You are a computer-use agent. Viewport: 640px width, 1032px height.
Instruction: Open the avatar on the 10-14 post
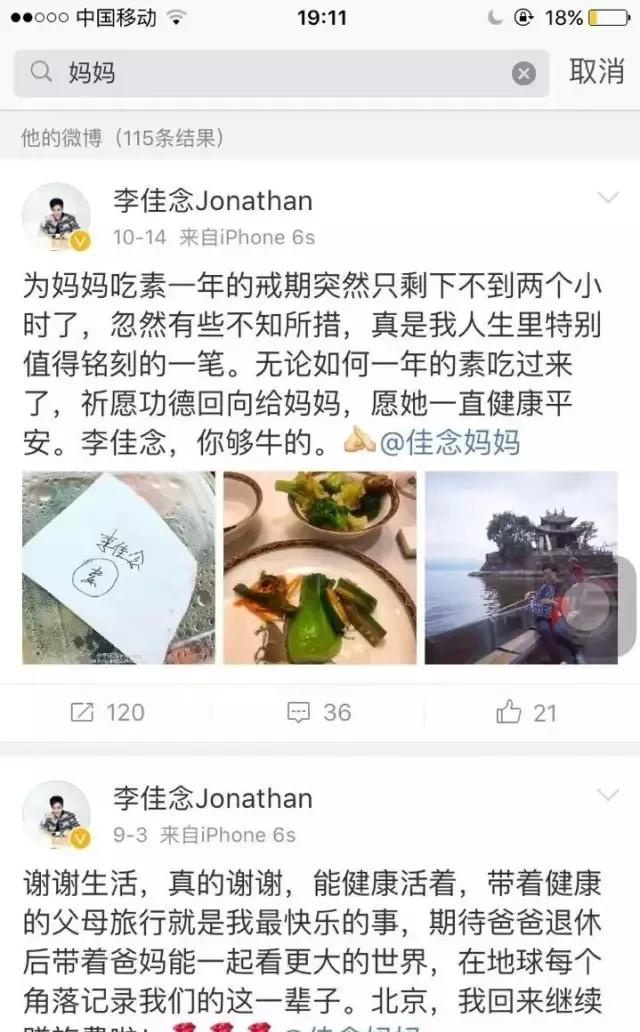tap(57, 216)
